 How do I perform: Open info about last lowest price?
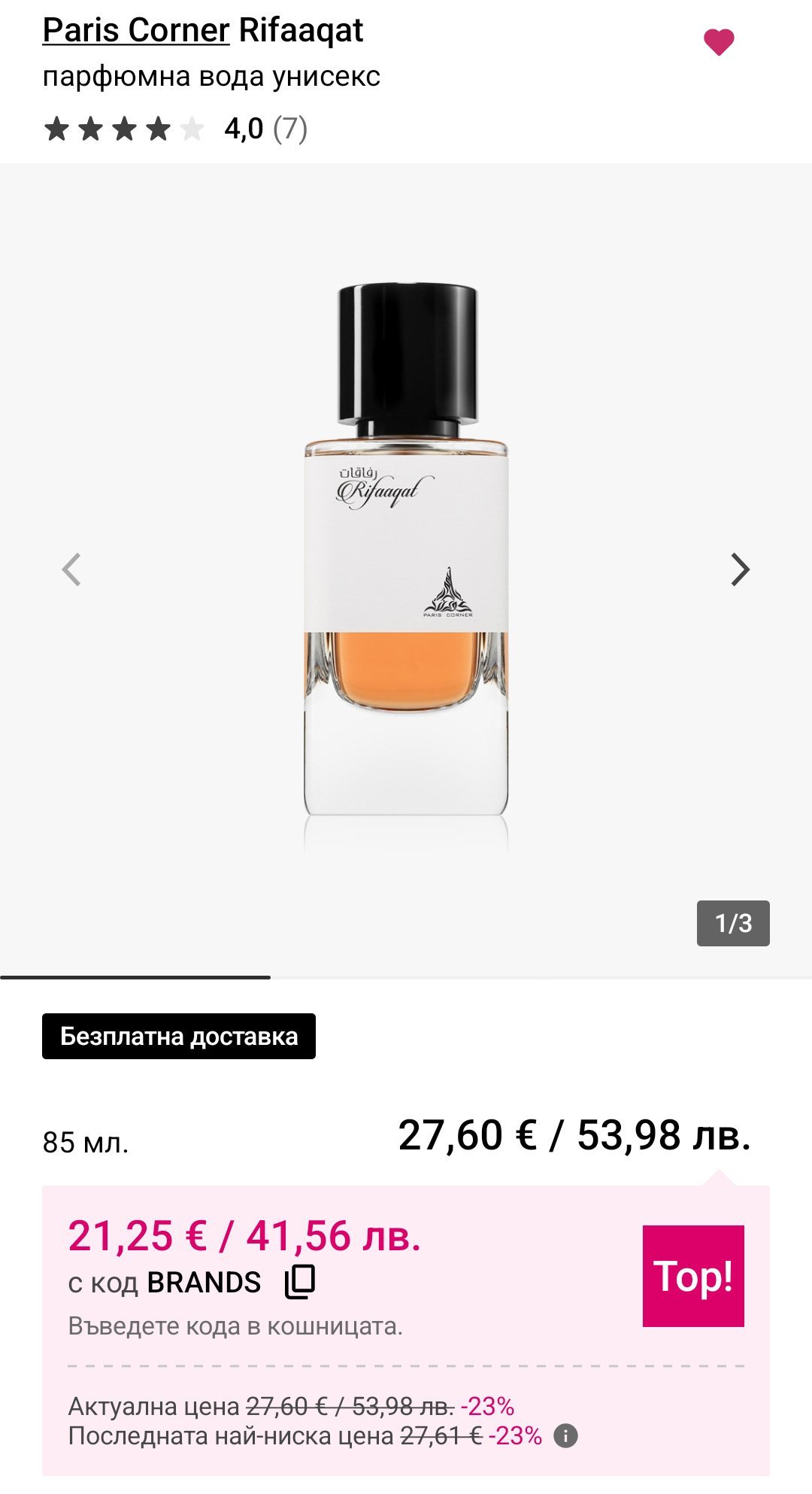pos(565,1436)
